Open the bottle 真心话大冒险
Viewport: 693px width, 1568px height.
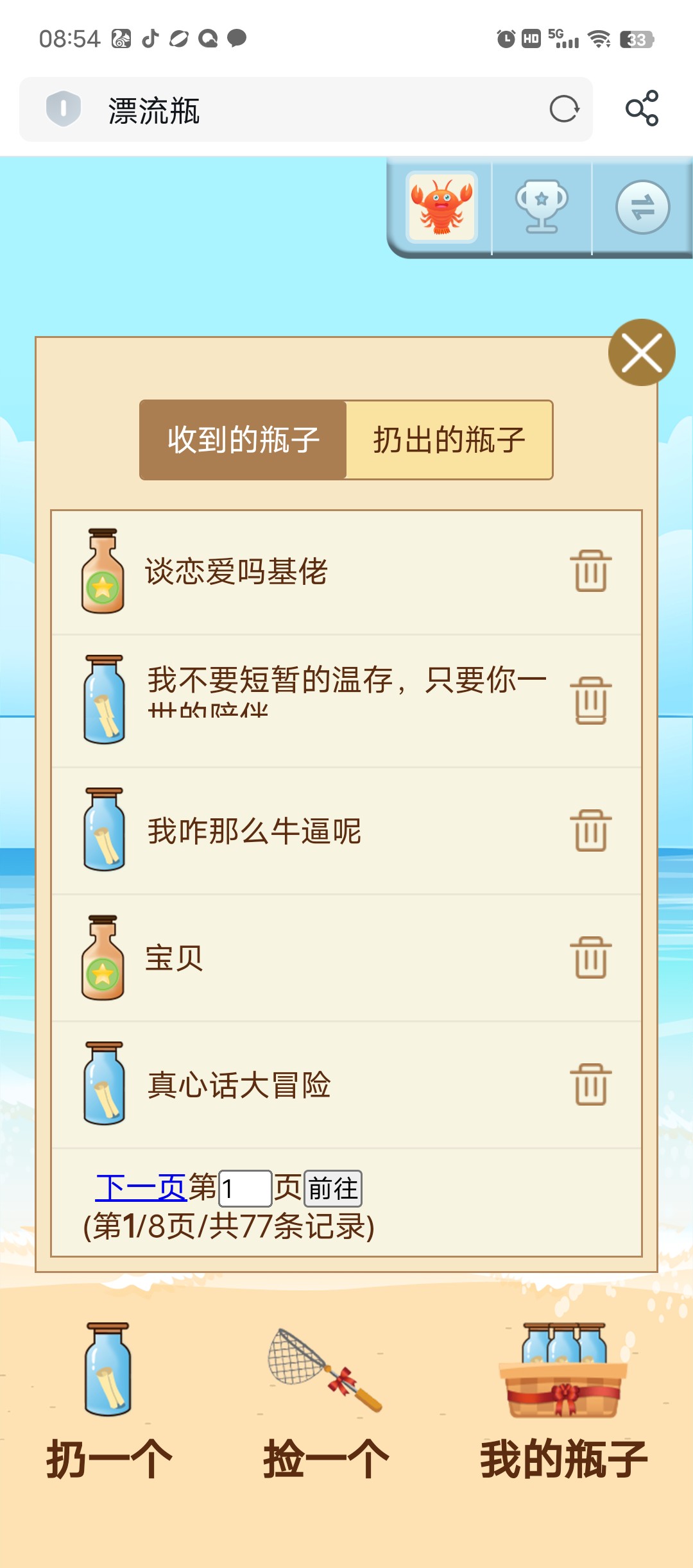[239, 1085]
